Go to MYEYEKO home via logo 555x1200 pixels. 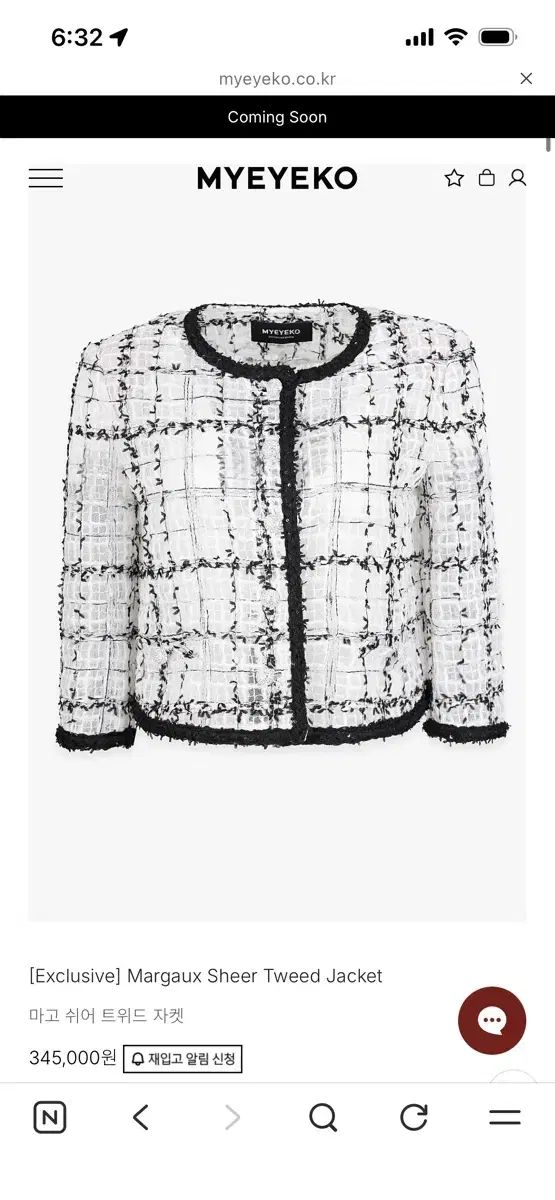[x=277, y=178]
